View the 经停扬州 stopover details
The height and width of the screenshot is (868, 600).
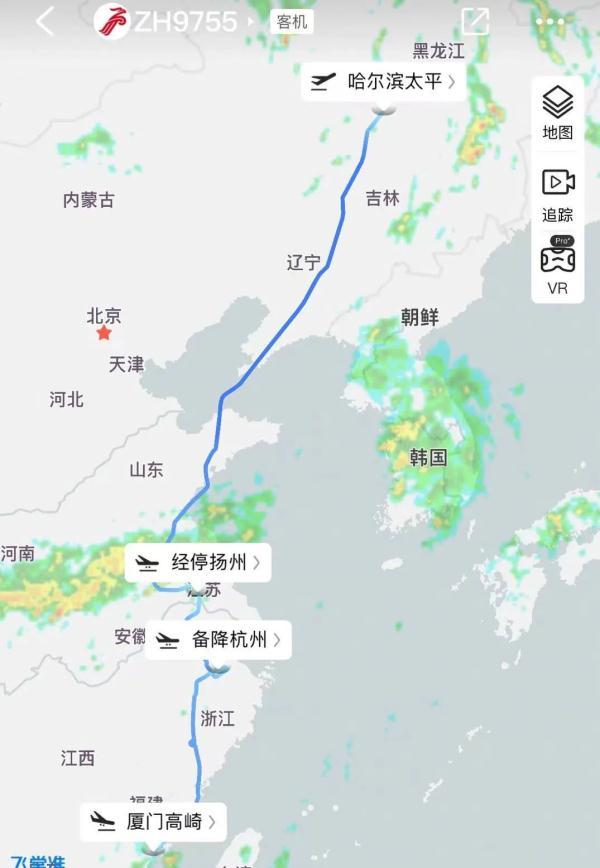click(x=198, y=563)
